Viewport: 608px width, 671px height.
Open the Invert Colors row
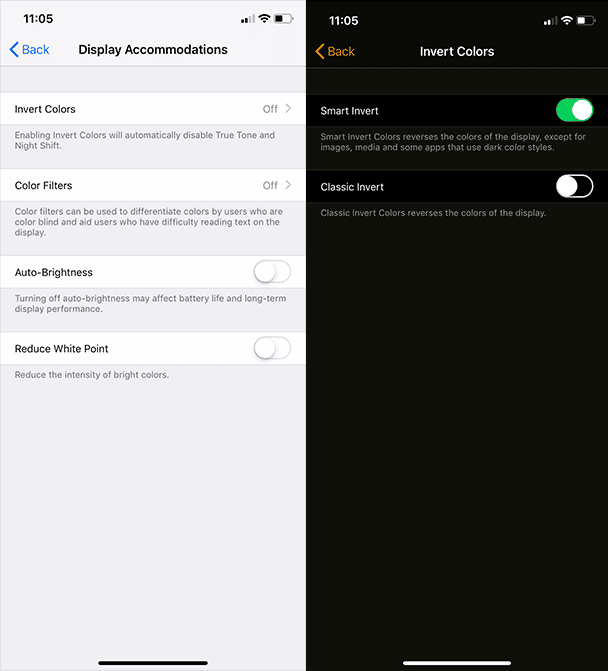tap(152, 109)
